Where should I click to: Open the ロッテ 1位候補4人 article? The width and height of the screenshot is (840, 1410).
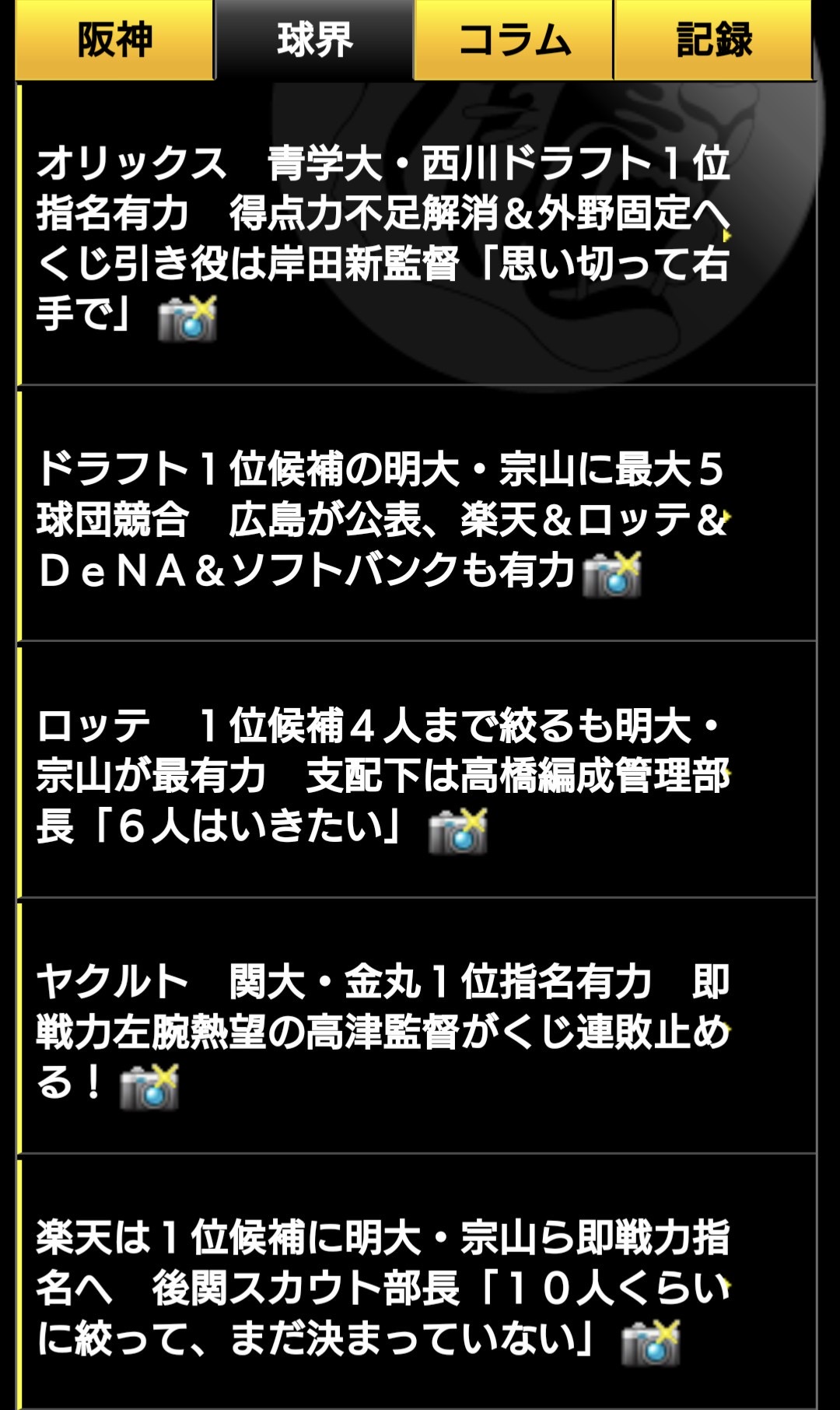[417, 770]
